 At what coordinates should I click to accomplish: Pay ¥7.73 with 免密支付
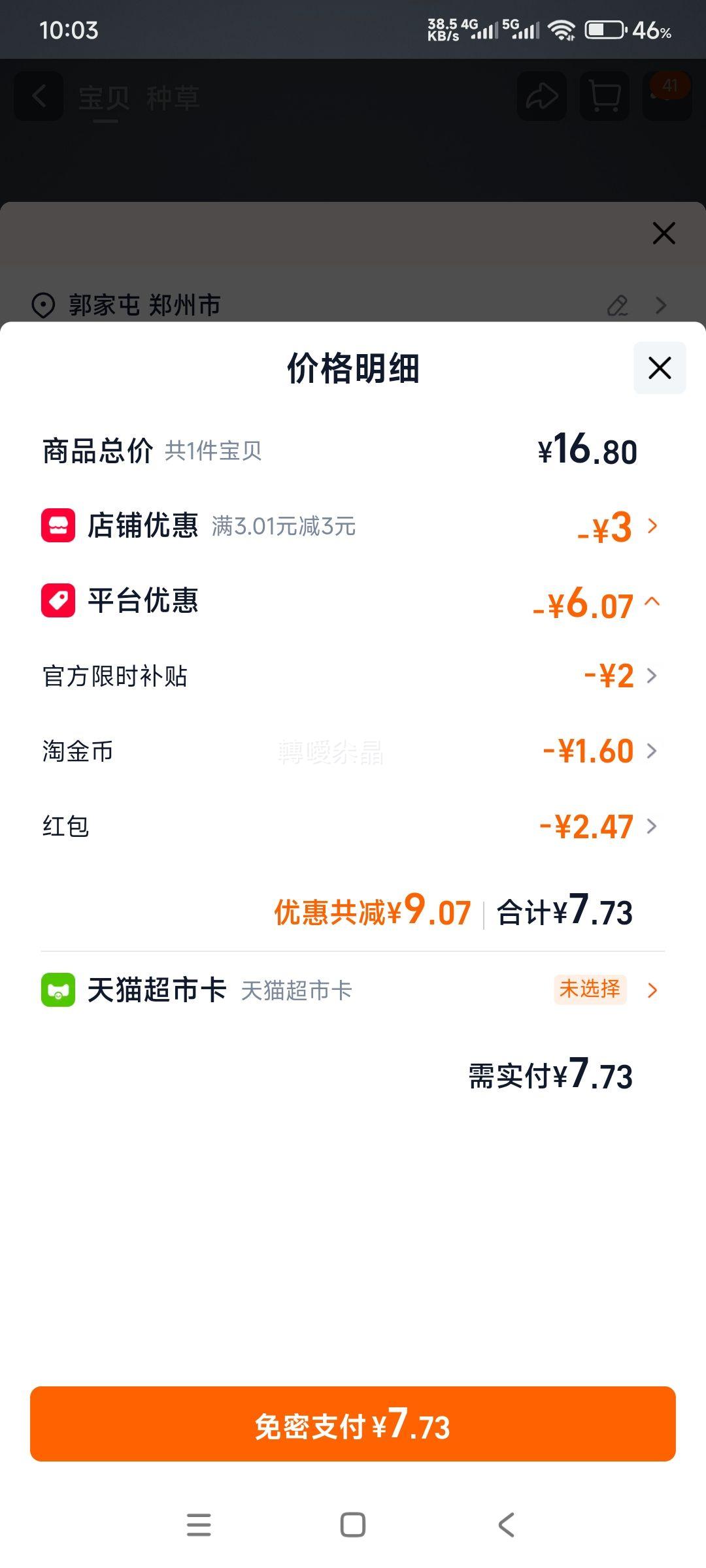353,1424
